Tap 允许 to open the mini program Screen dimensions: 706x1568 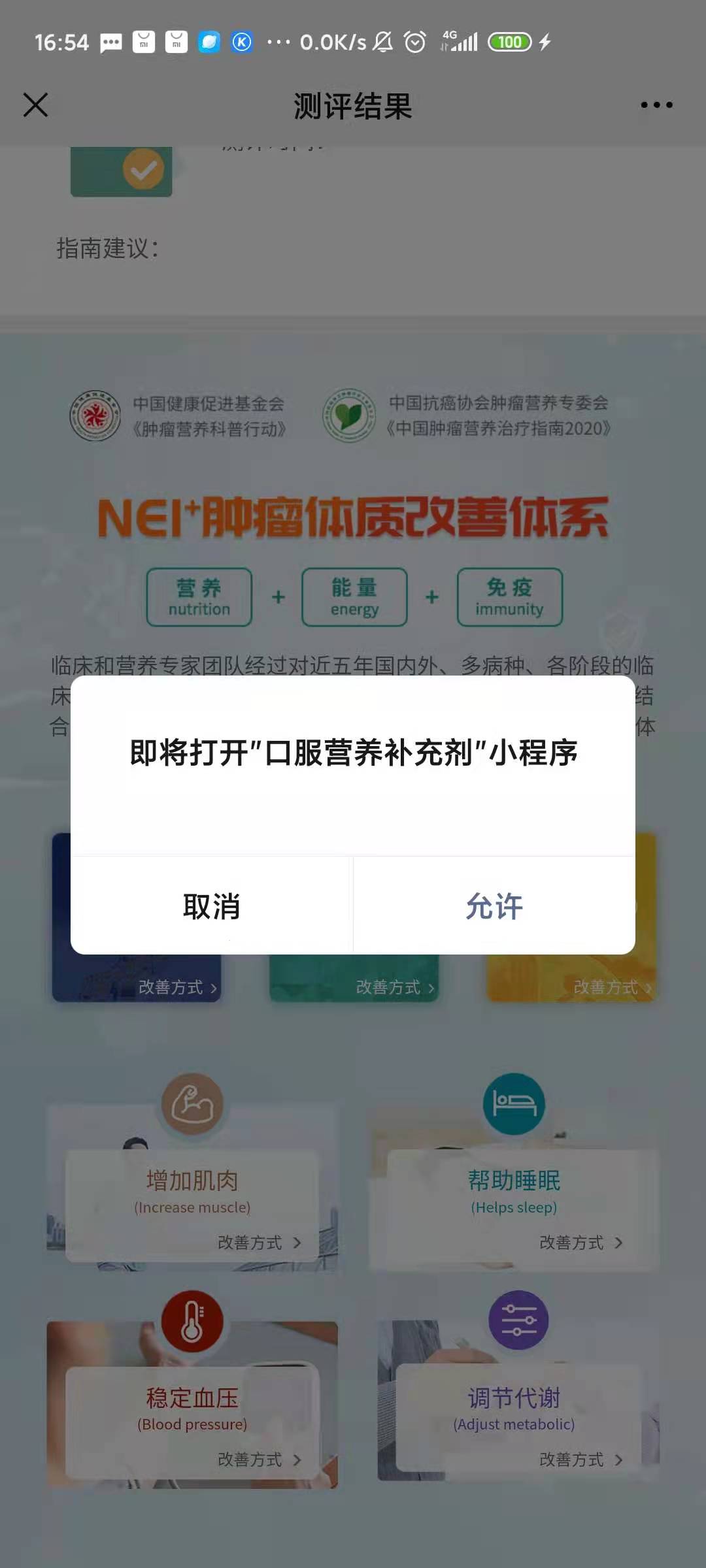pos(494,906)
